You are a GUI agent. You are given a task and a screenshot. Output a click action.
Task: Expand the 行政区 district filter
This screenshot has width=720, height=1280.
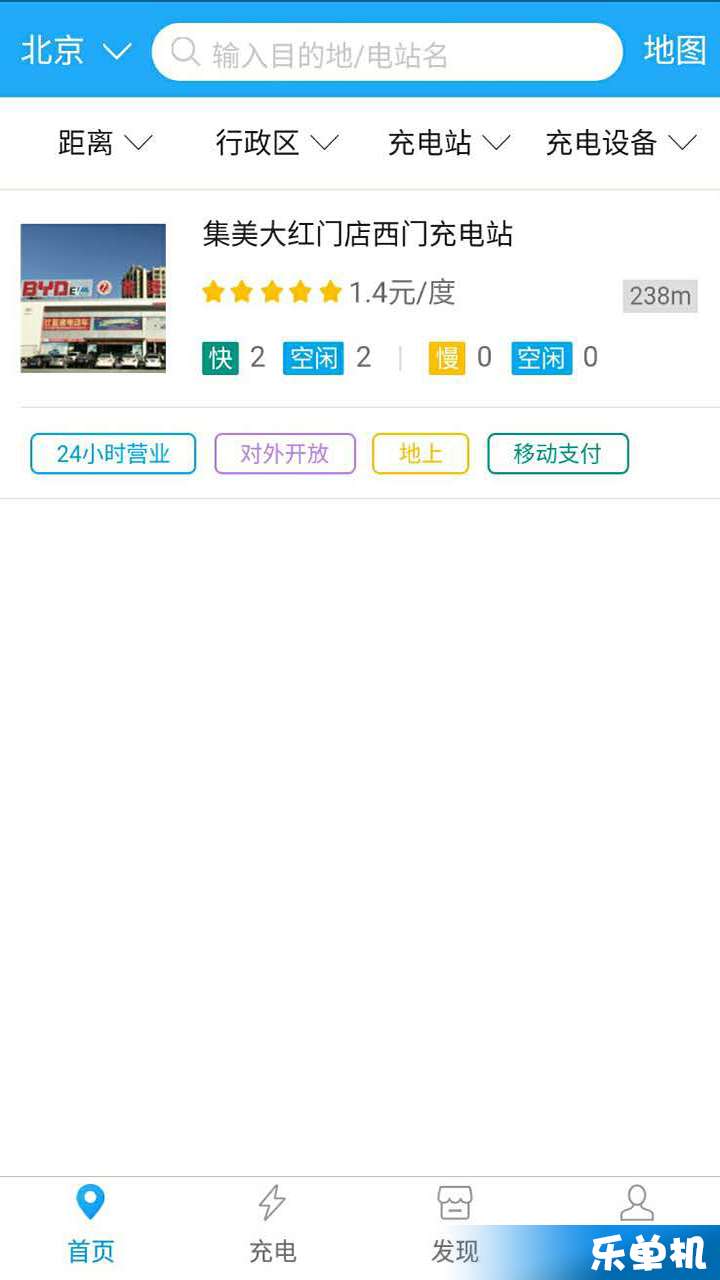point(277,143)
